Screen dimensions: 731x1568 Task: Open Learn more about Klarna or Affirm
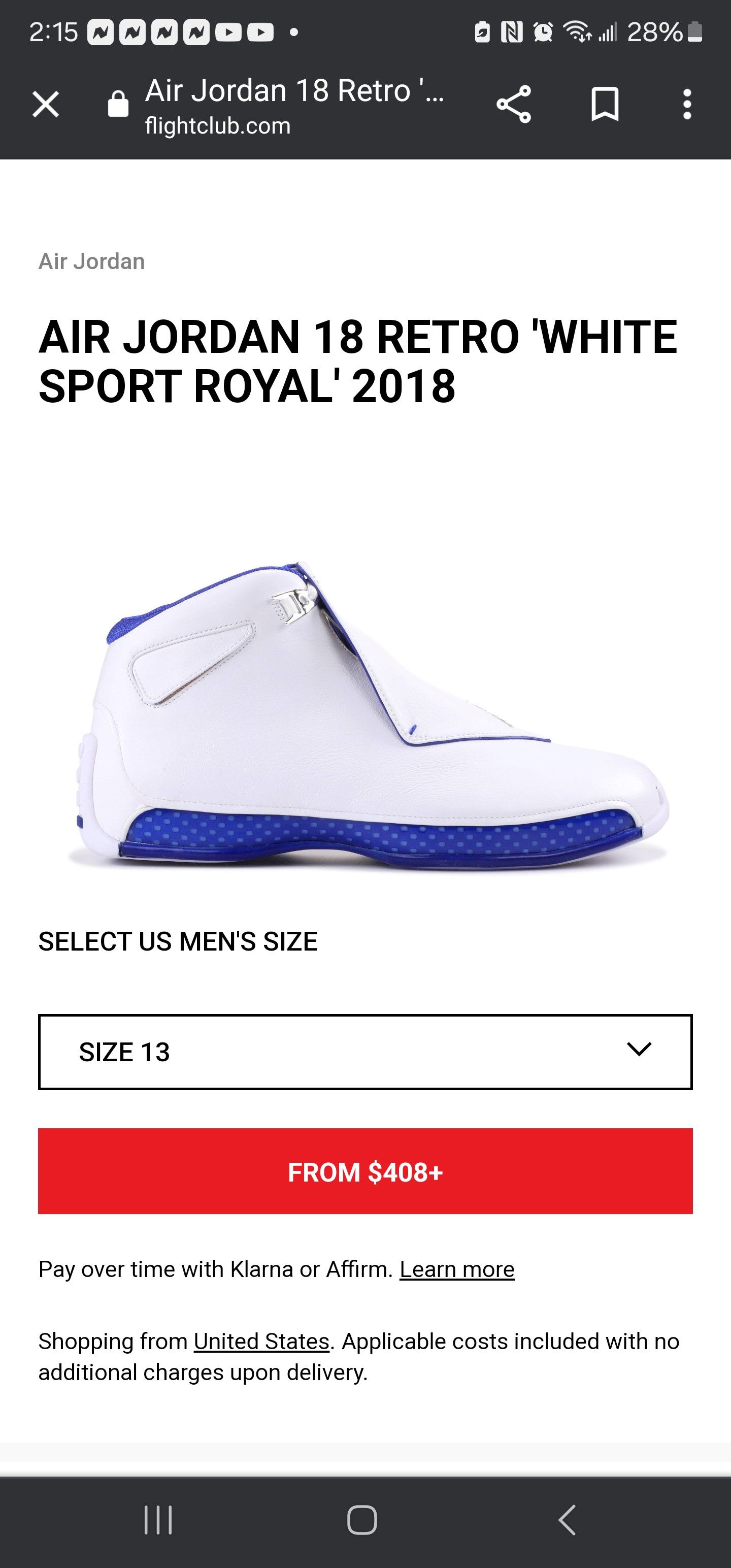point(456,1270)
